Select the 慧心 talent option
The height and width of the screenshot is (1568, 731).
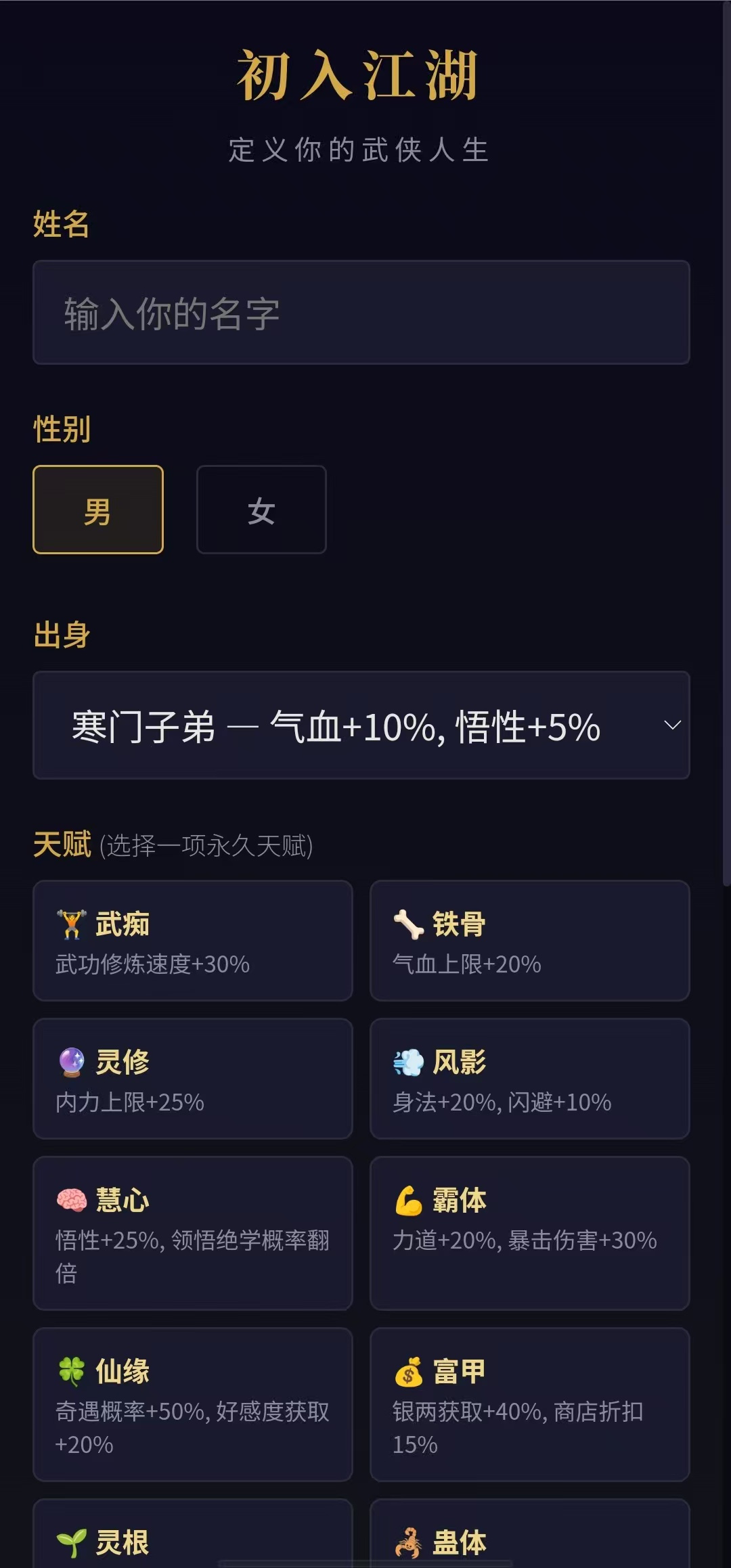193,1233
